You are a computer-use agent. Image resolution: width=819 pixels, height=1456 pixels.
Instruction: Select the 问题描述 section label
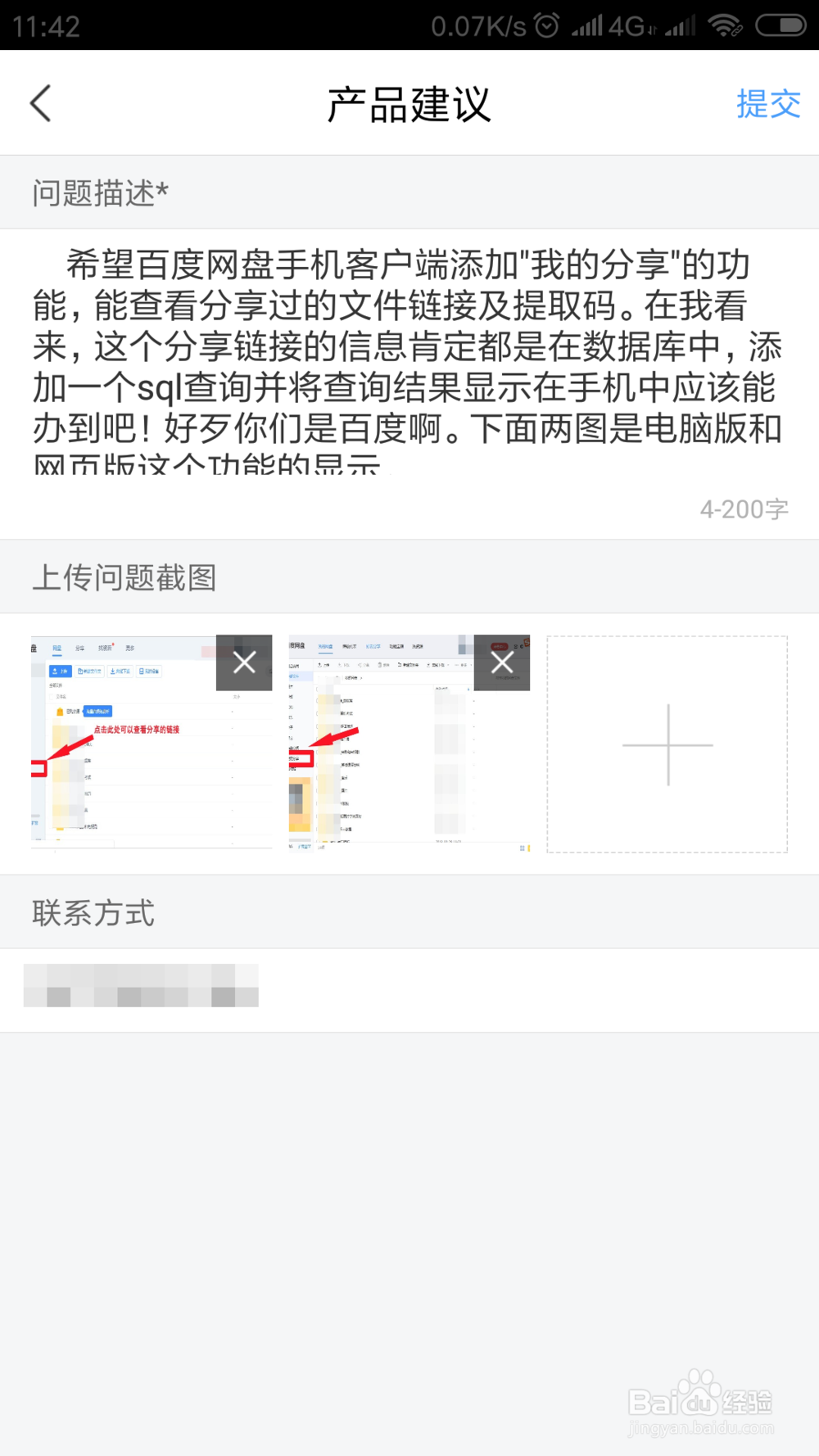pyautogui.click(x=100, y=192)
